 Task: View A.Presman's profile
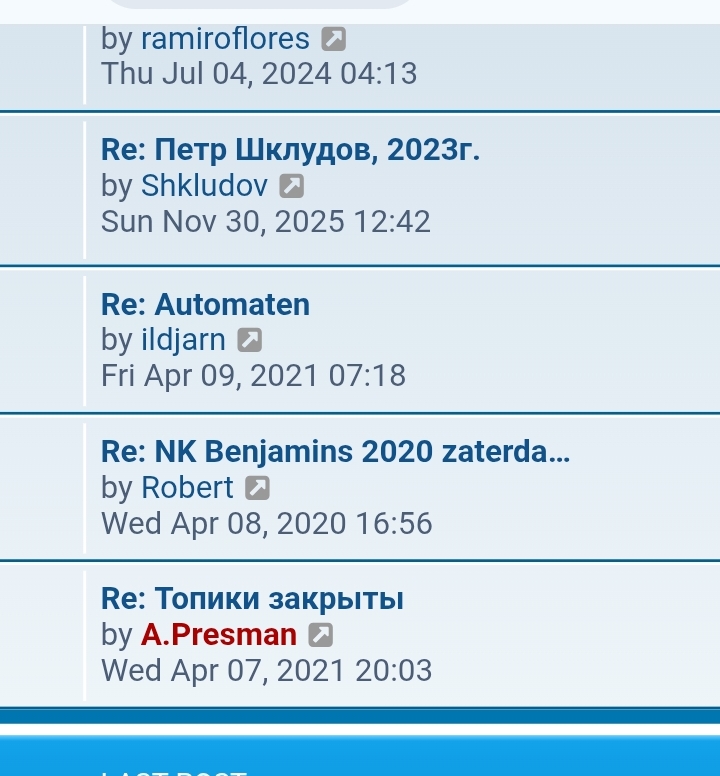(x=219, y=635)
